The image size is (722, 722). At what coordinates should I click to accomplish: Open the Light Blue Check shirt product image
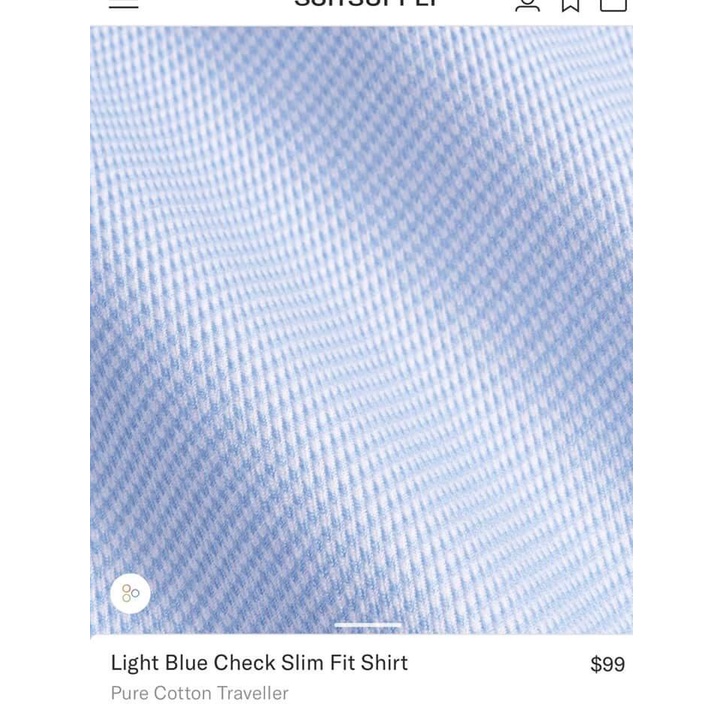click(x=361, y=330)
